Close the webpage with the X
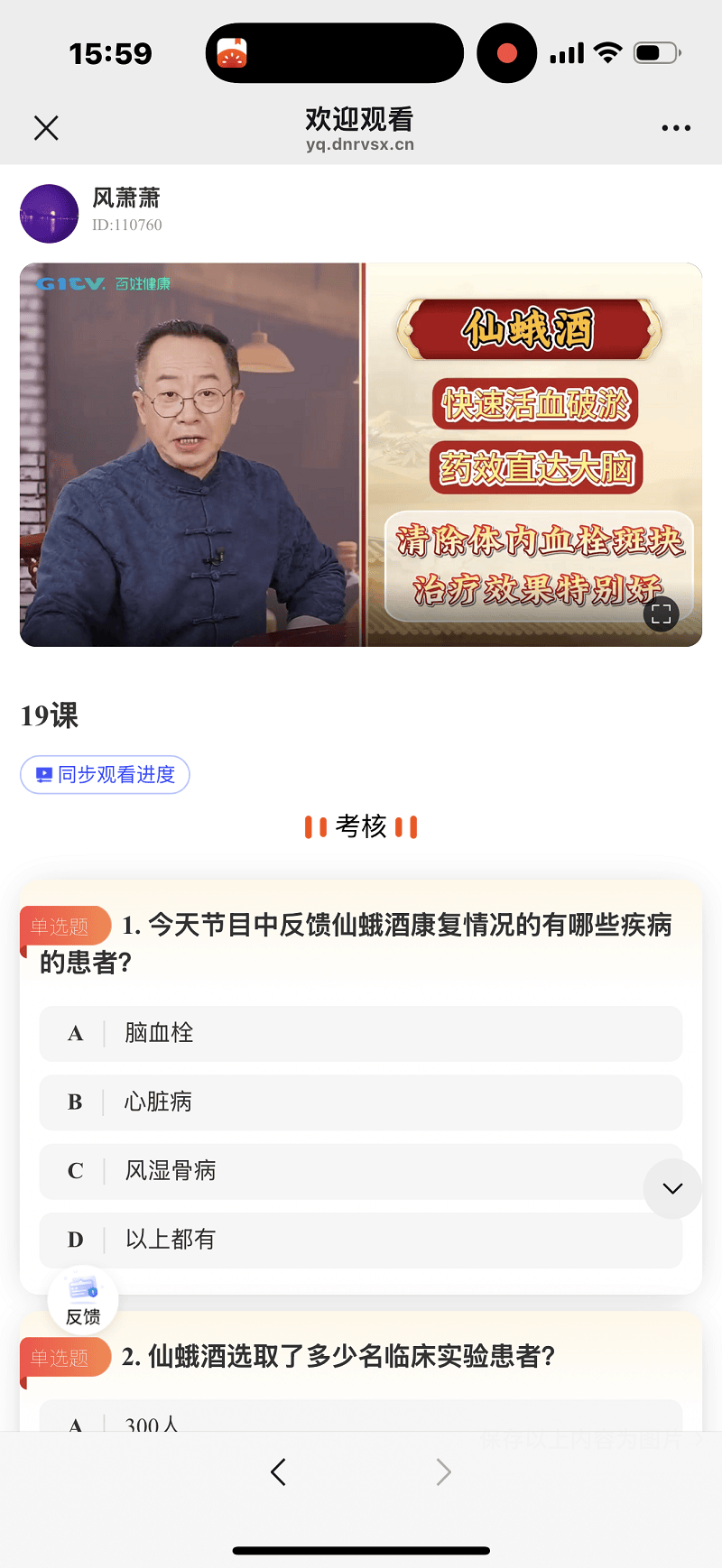The image size is (722, 1568). point(45,128)
